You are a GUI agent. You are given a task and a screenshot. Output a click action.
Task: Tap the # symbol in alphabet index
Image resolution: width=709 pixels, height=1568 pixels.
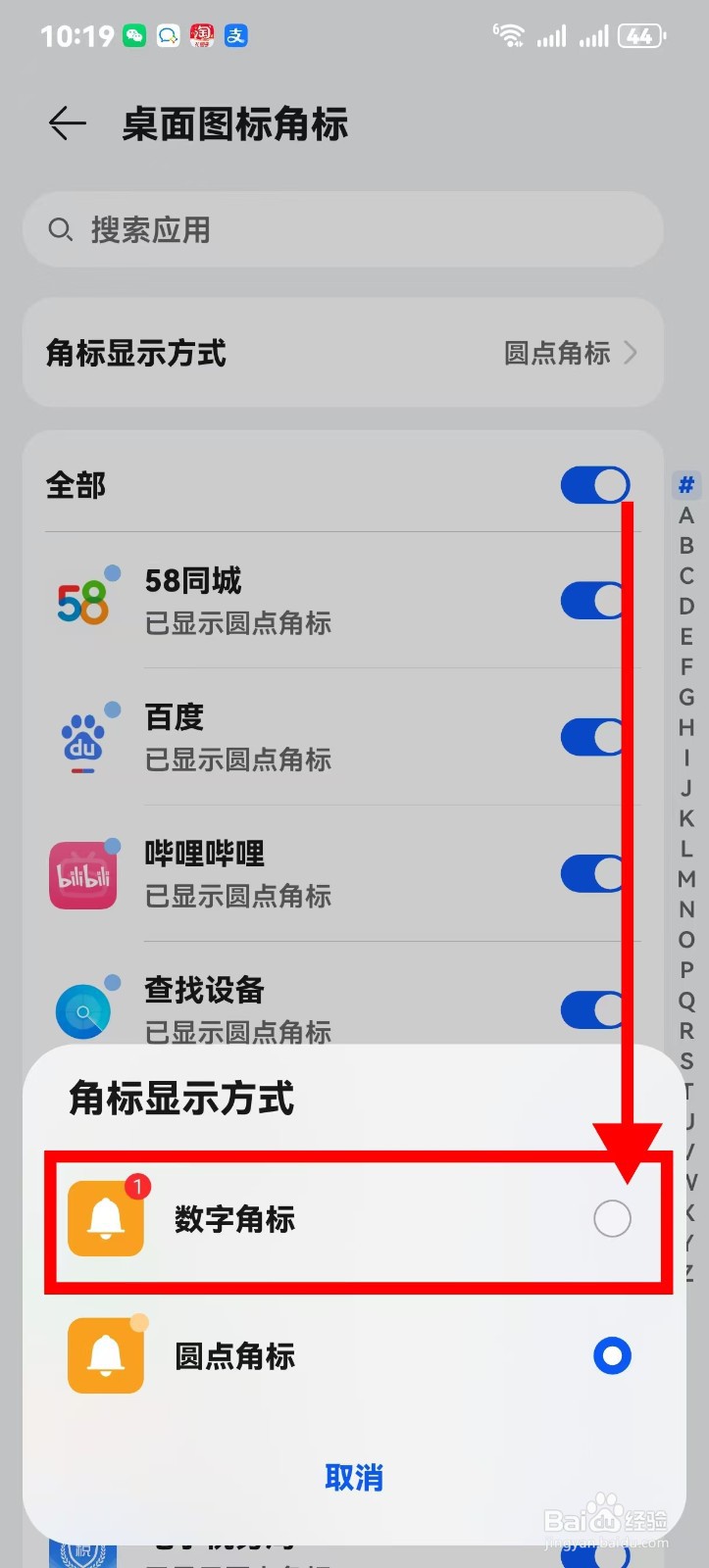pos(685,485)
